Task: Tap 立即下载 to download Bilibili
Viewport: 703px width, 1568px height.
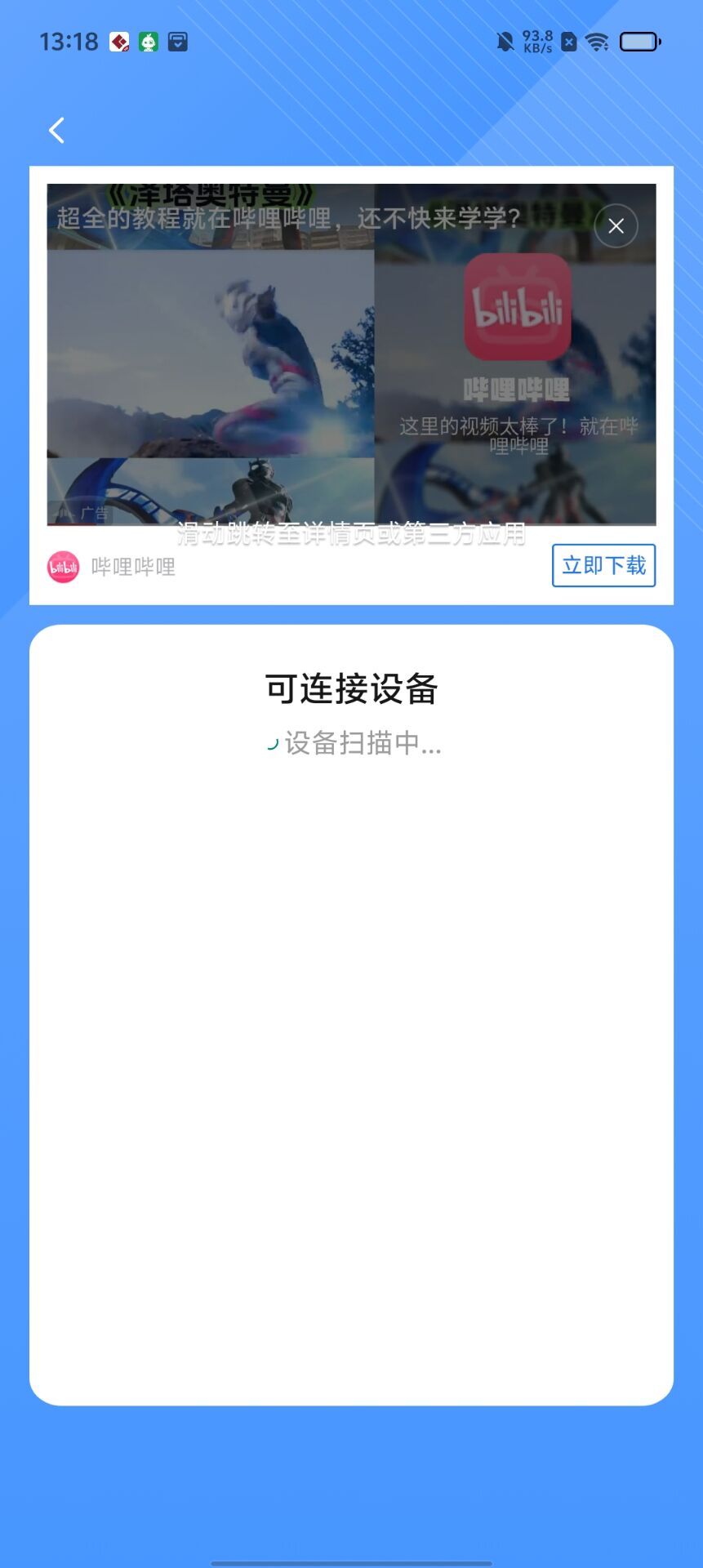Action: 603,565
